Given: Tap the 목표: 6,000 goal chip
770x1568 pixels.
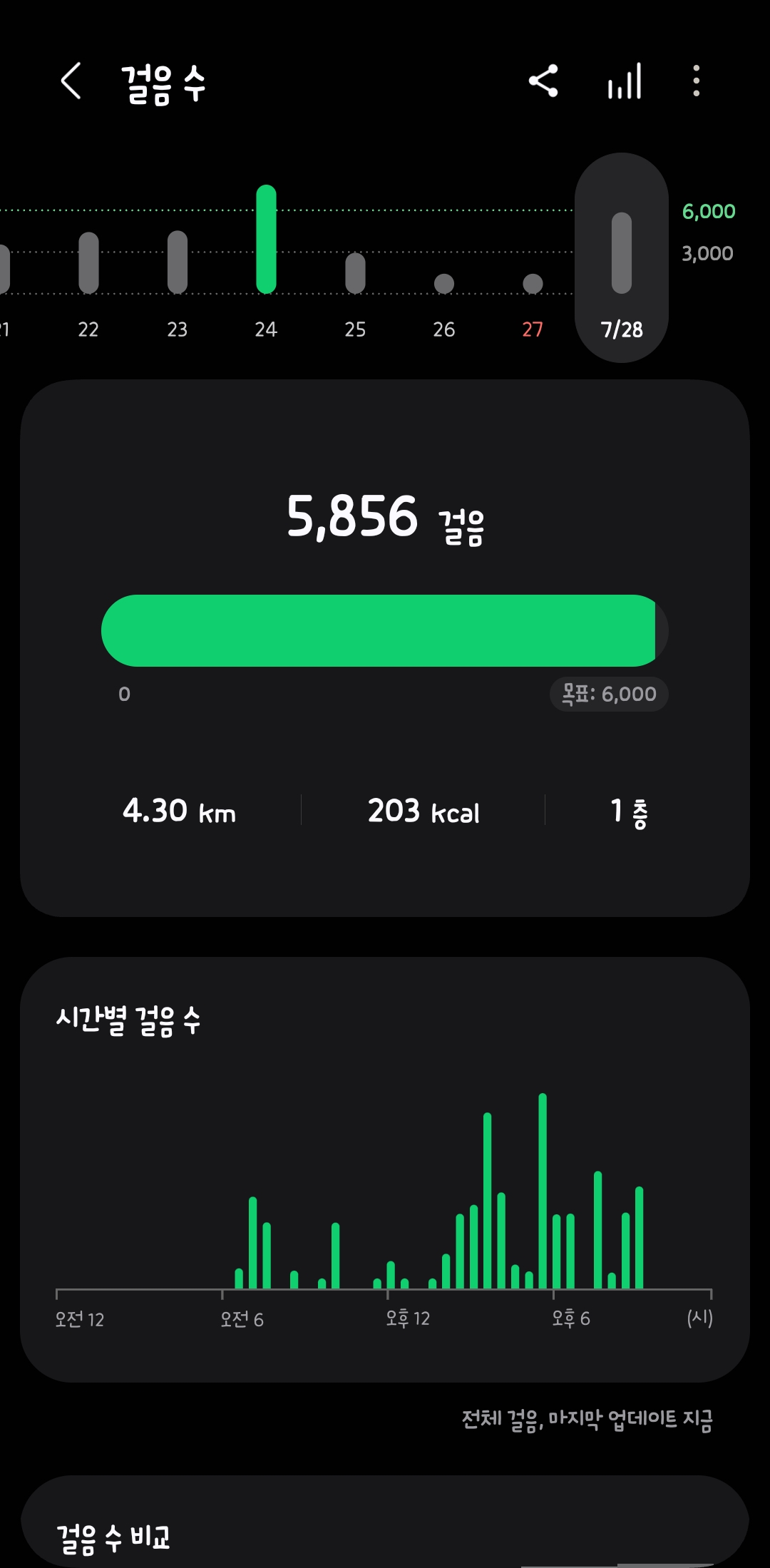Looking at the screenshot, I should pos(609,694).
